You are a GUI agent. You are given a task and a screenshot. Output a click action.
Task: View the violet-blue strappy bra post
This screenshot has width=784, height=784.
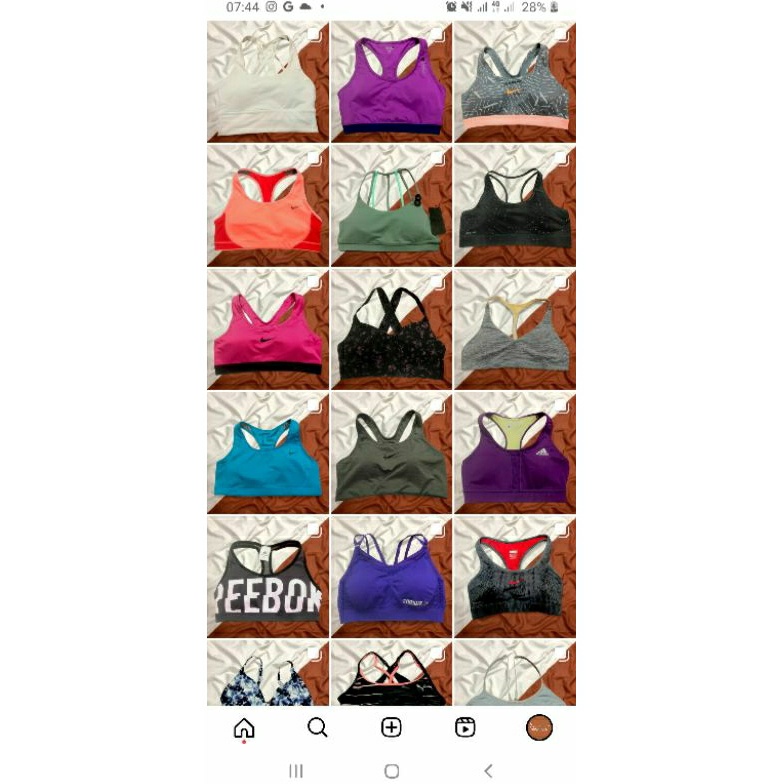pos(391,577)
